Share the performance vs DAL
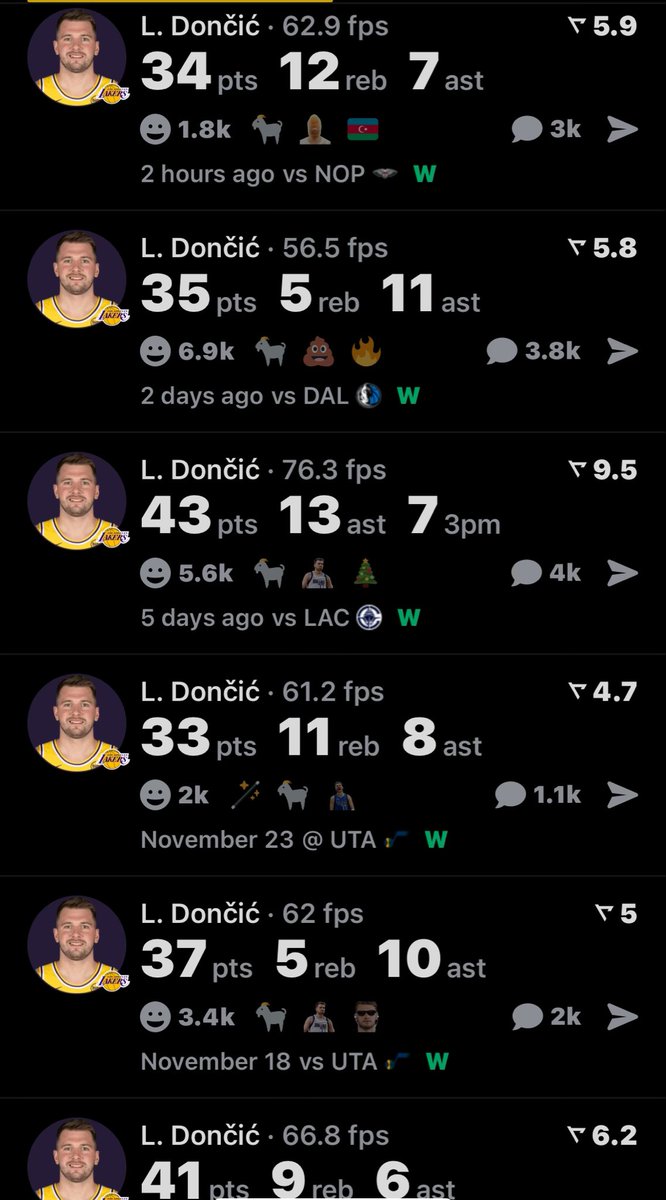Image resolution: width=666 pixels, height=1200 pixels. [622, 350]
